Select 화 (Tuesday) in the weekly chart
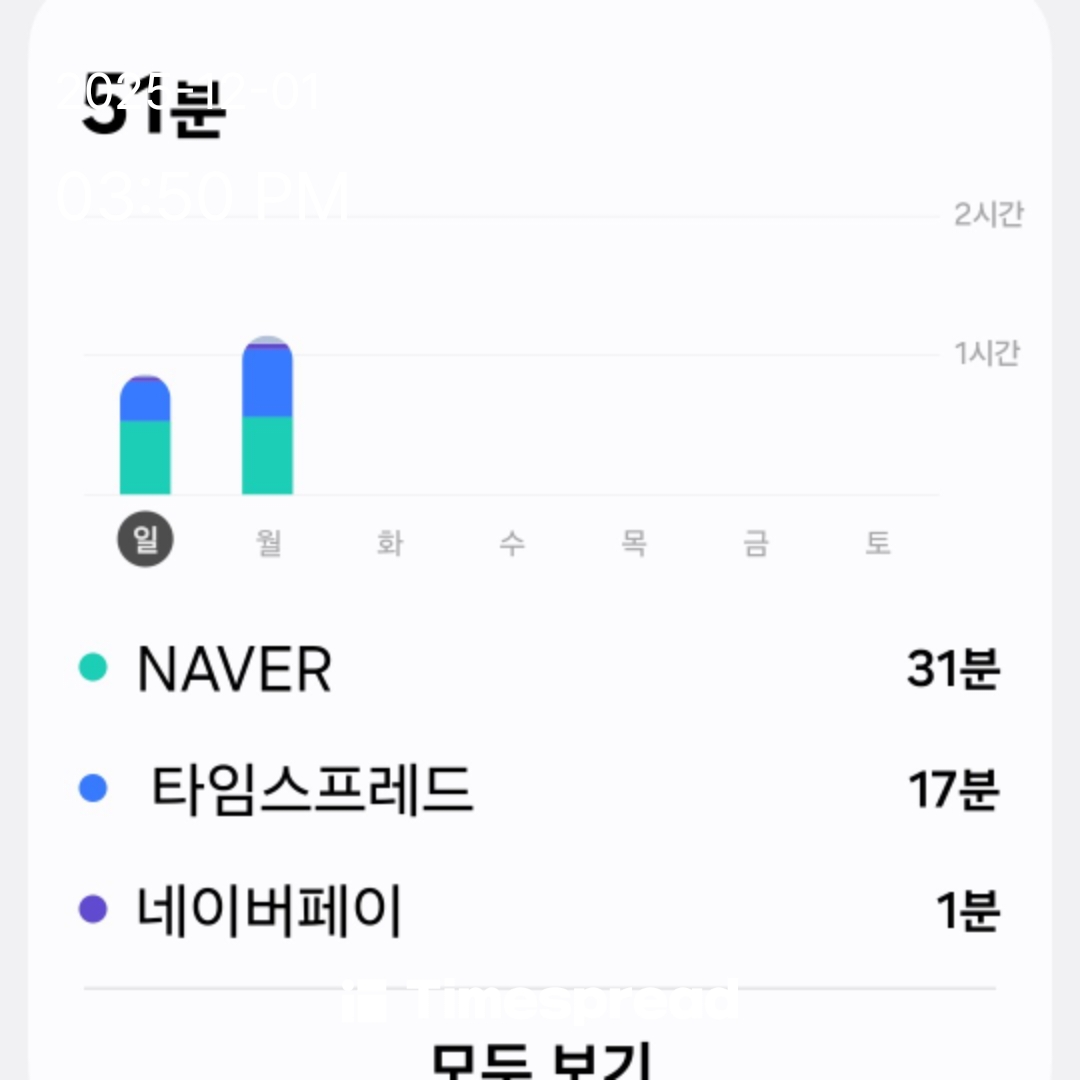The image size is (1080, 1080). tap(390, 543)
